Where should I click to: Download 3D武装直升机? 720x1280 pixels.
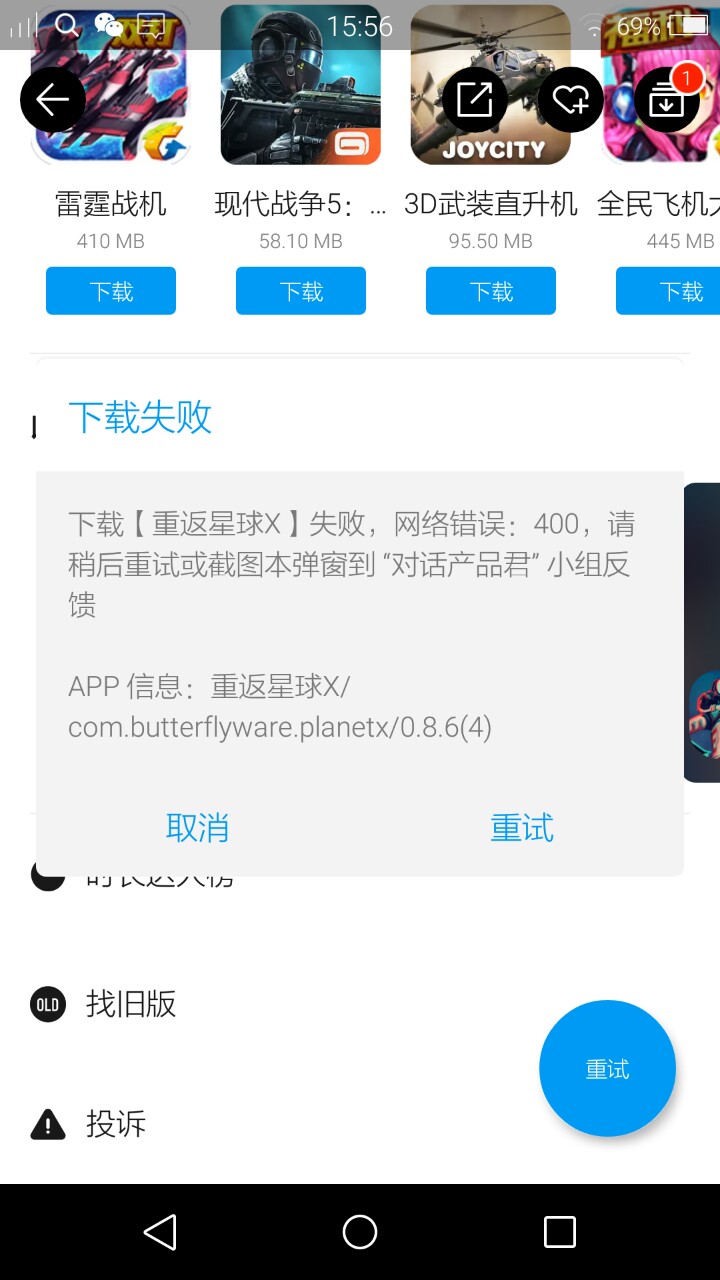[x=491, y=291]
